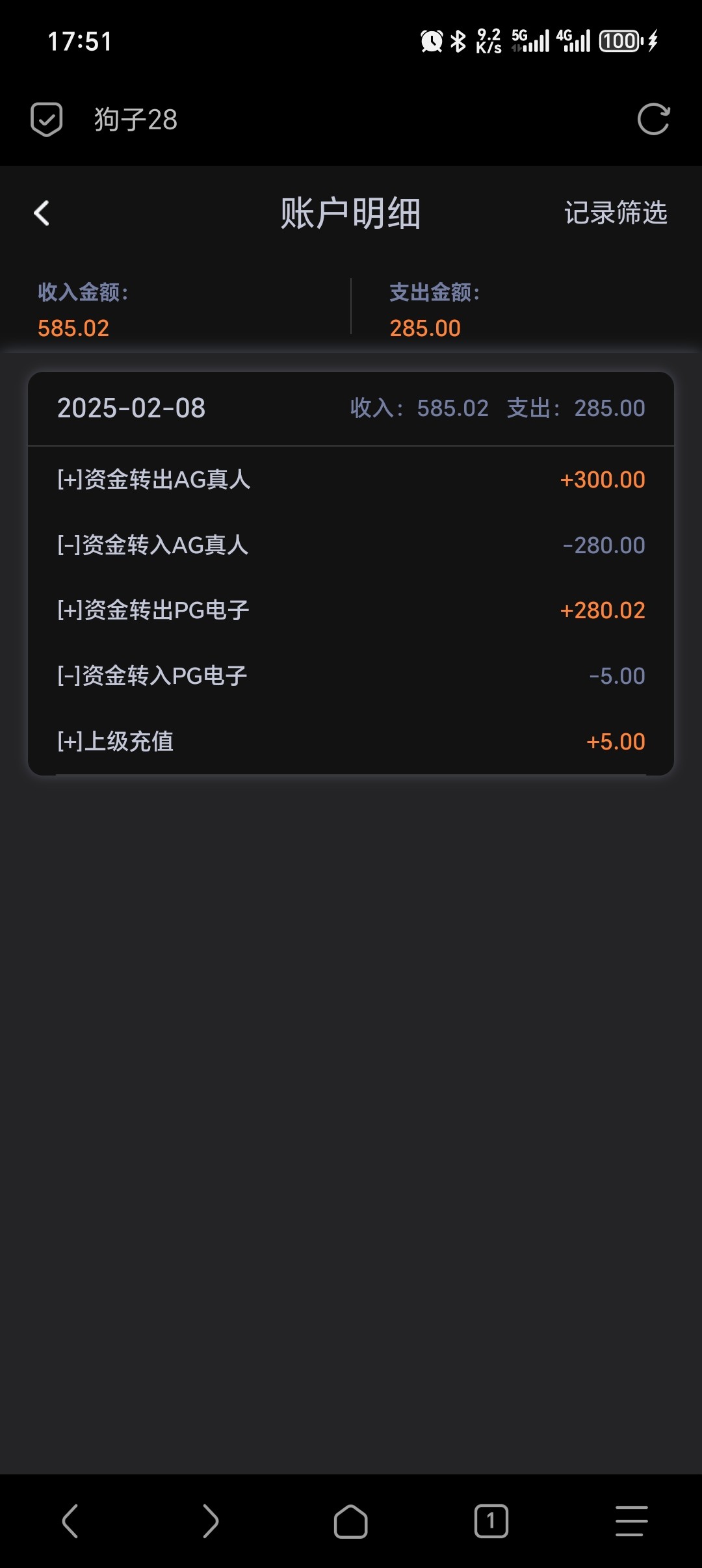Open the browser tabs switcher

(491, 1521)
